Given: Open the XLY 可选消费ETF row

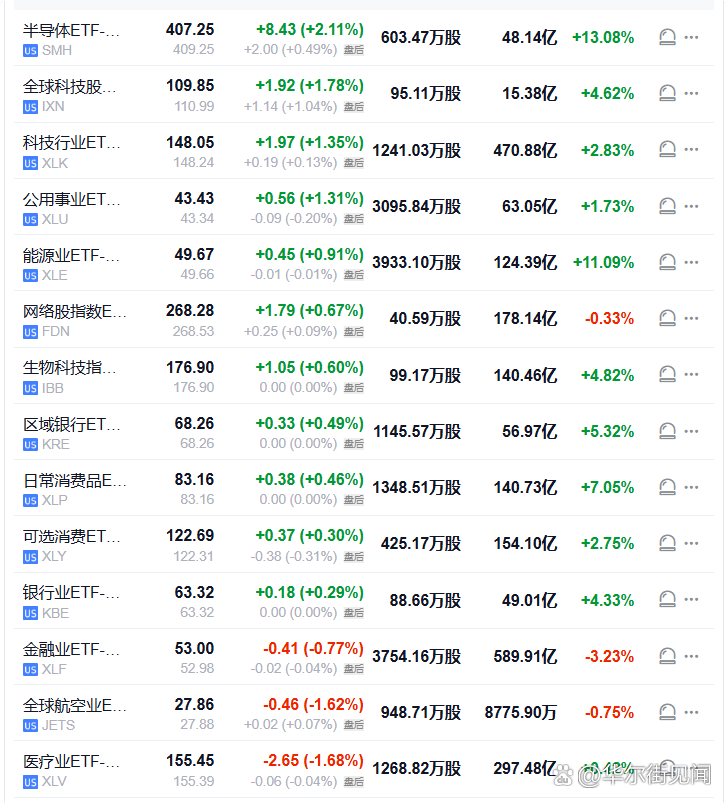Looking at the screenshot, I should 72,544.
